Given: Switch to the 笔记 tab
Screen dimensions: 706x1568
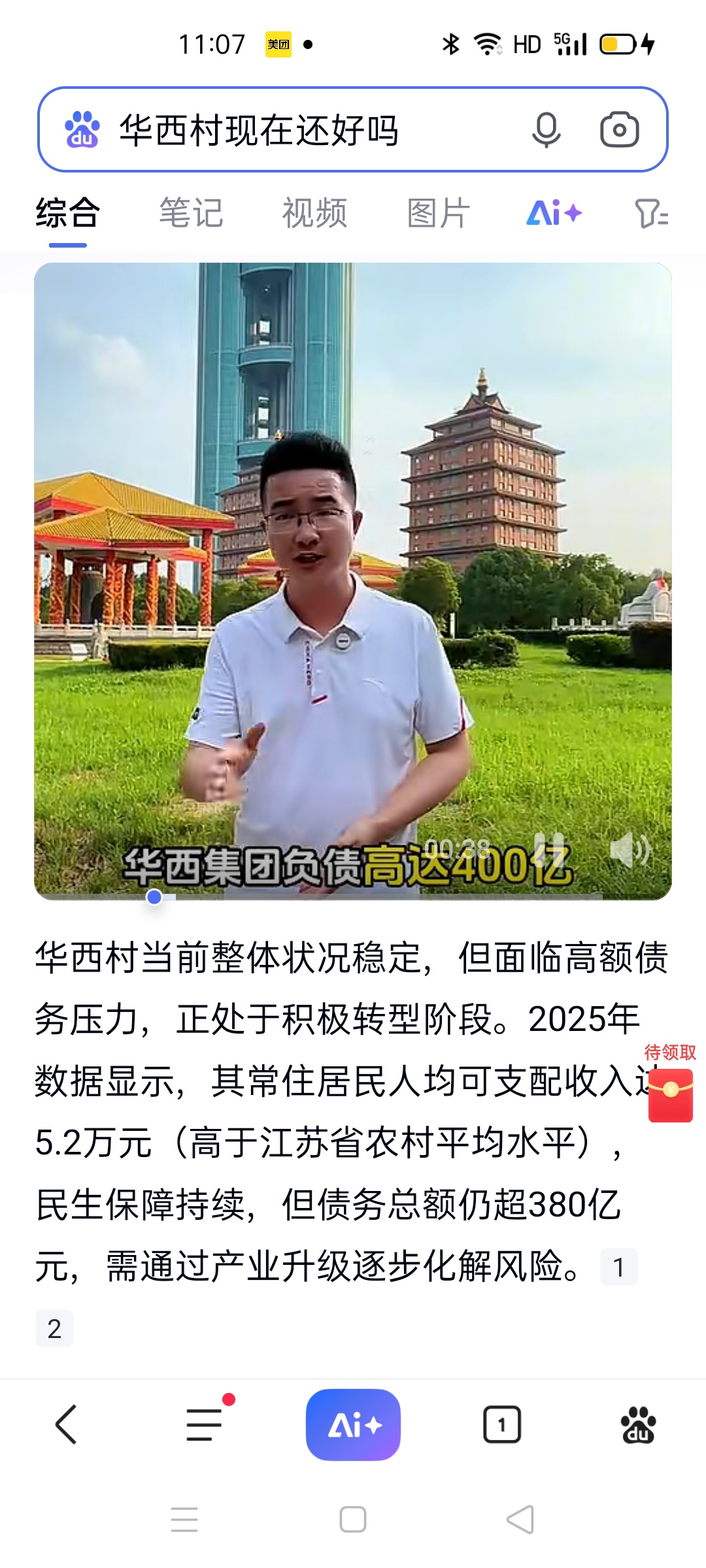Looking at the screenshot, I should click(x=191, y=213).
